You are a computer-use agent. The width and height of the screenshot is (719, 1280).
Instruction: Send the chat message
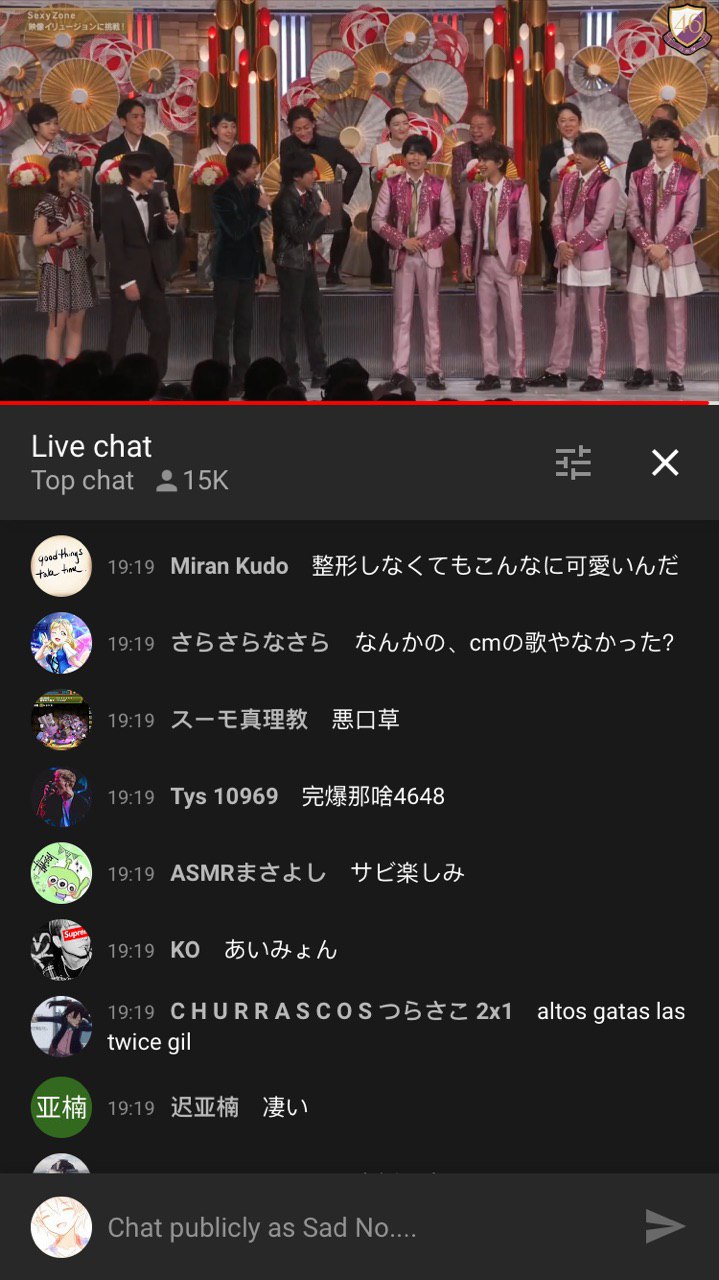click(x=665, y=1226)
